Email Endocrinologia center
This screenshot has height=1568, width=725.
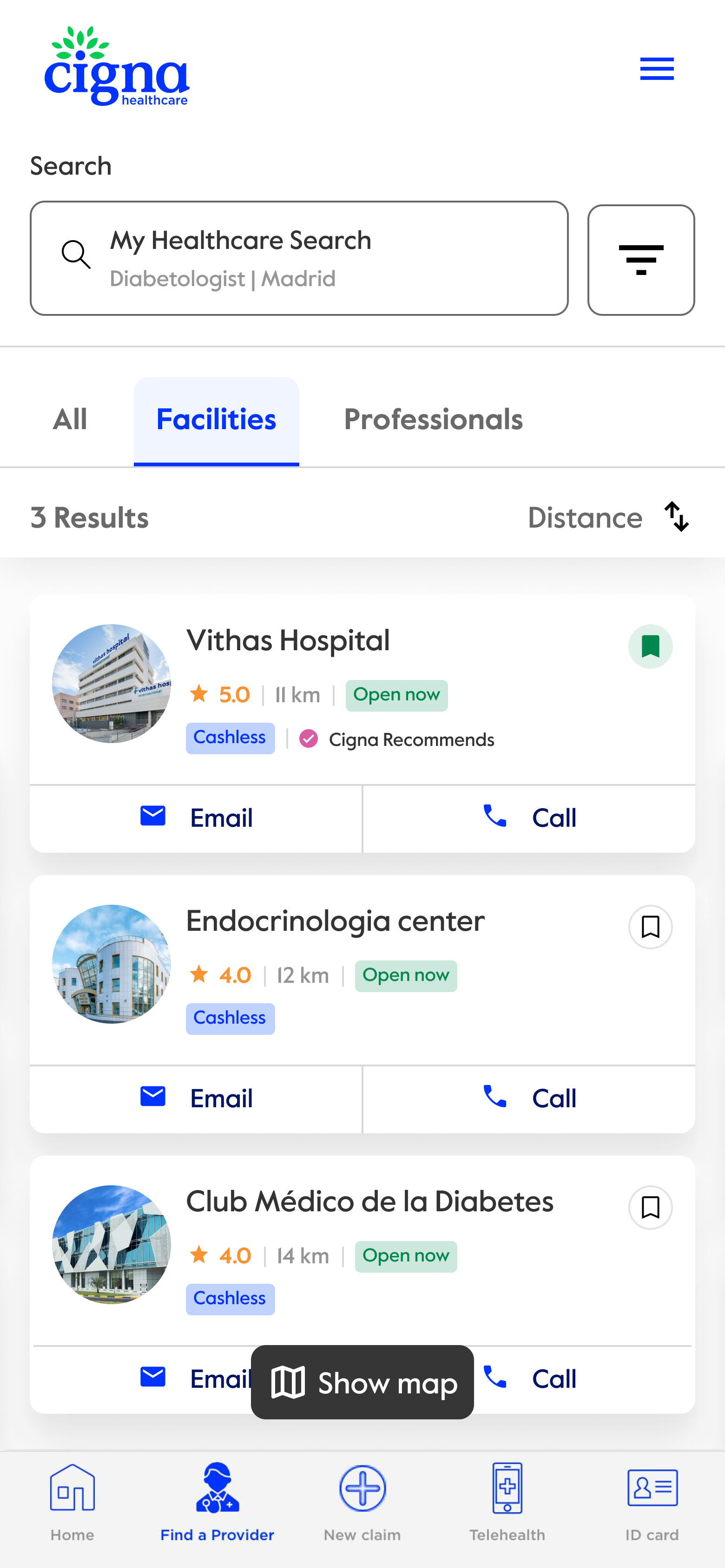coord(196,1099)
